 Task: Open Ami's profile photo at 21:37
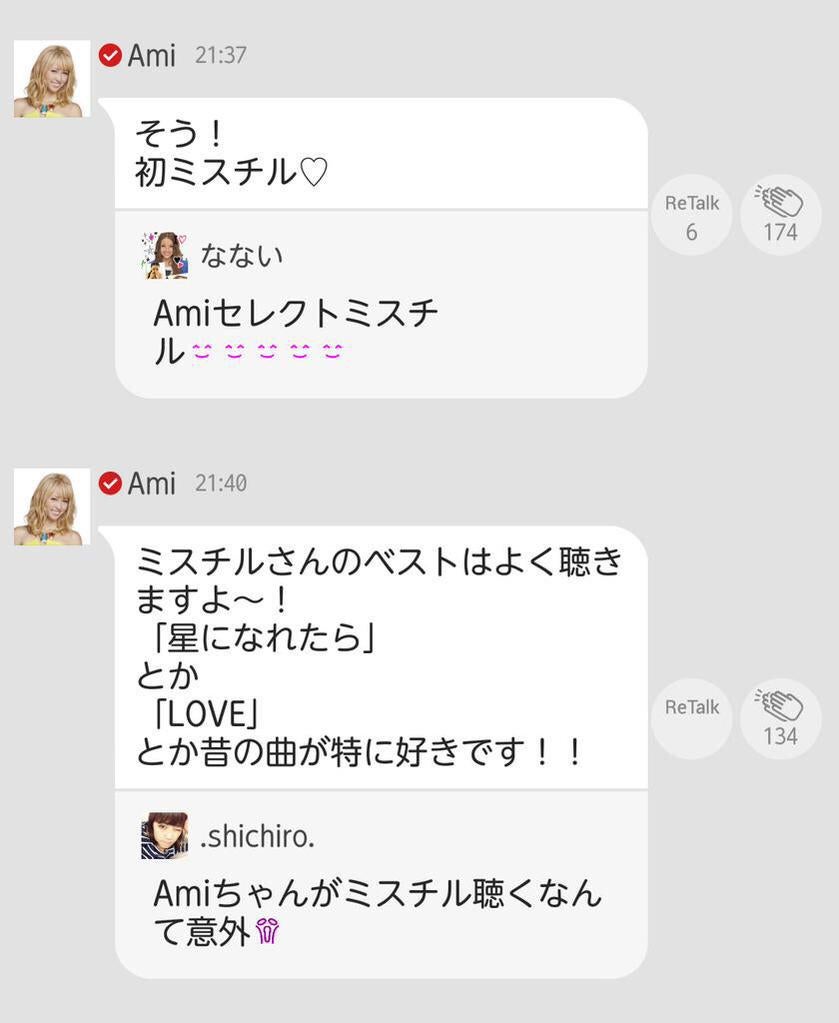click(52, 79)
